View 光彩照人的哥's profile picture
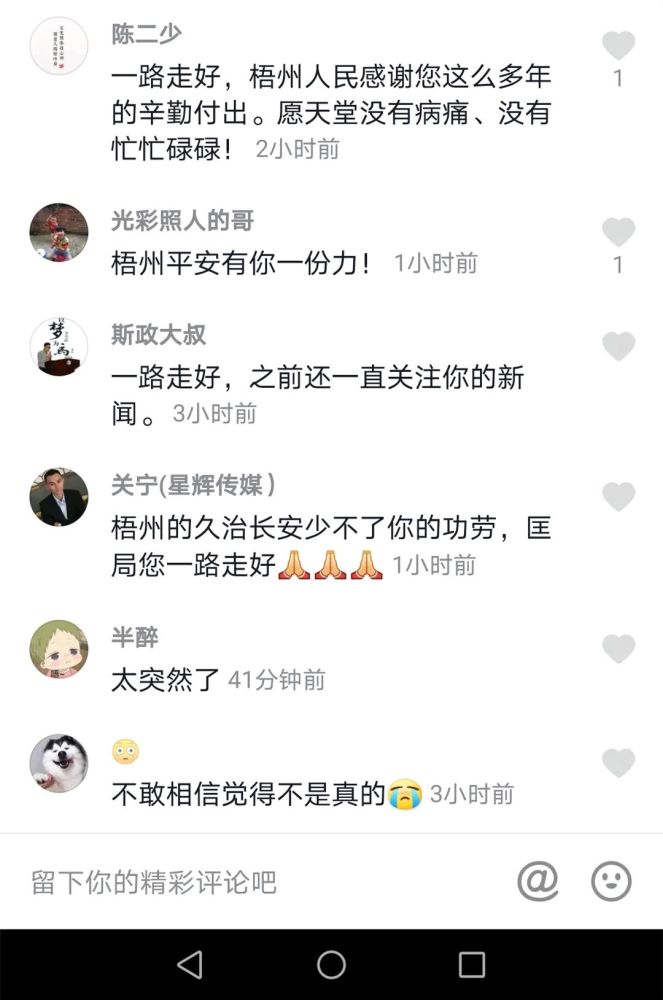663x1000 pixels. pos(59,232)
